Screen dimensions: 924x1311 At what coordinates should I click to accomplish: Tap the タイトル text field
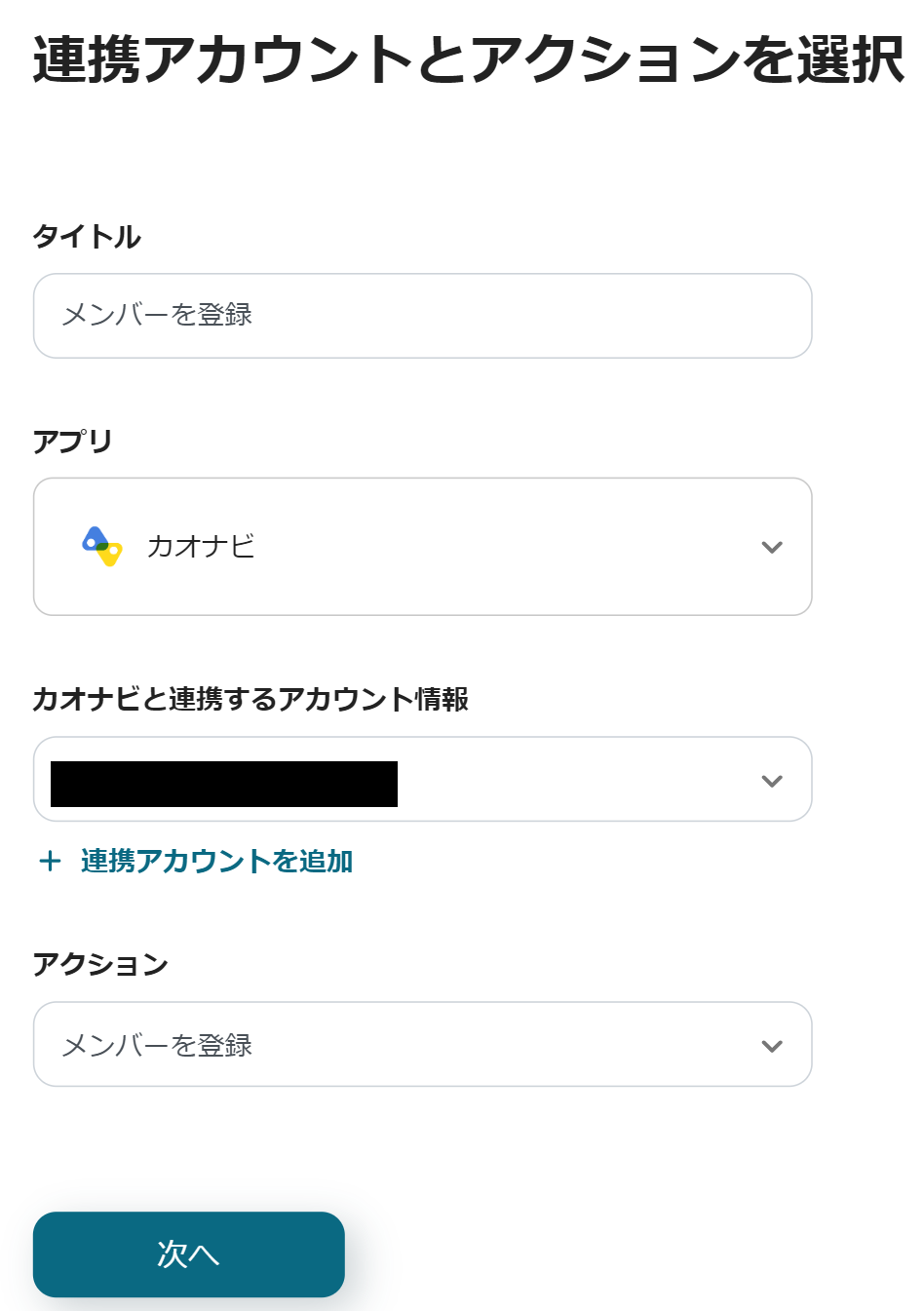422,316
